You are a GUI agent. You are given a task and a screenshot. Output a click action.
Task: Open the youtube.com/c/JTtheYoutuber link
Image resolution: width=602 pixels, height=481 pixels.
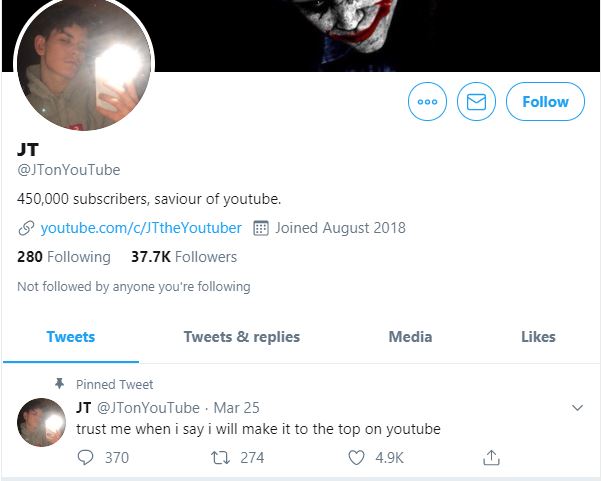tap(141, 227)
